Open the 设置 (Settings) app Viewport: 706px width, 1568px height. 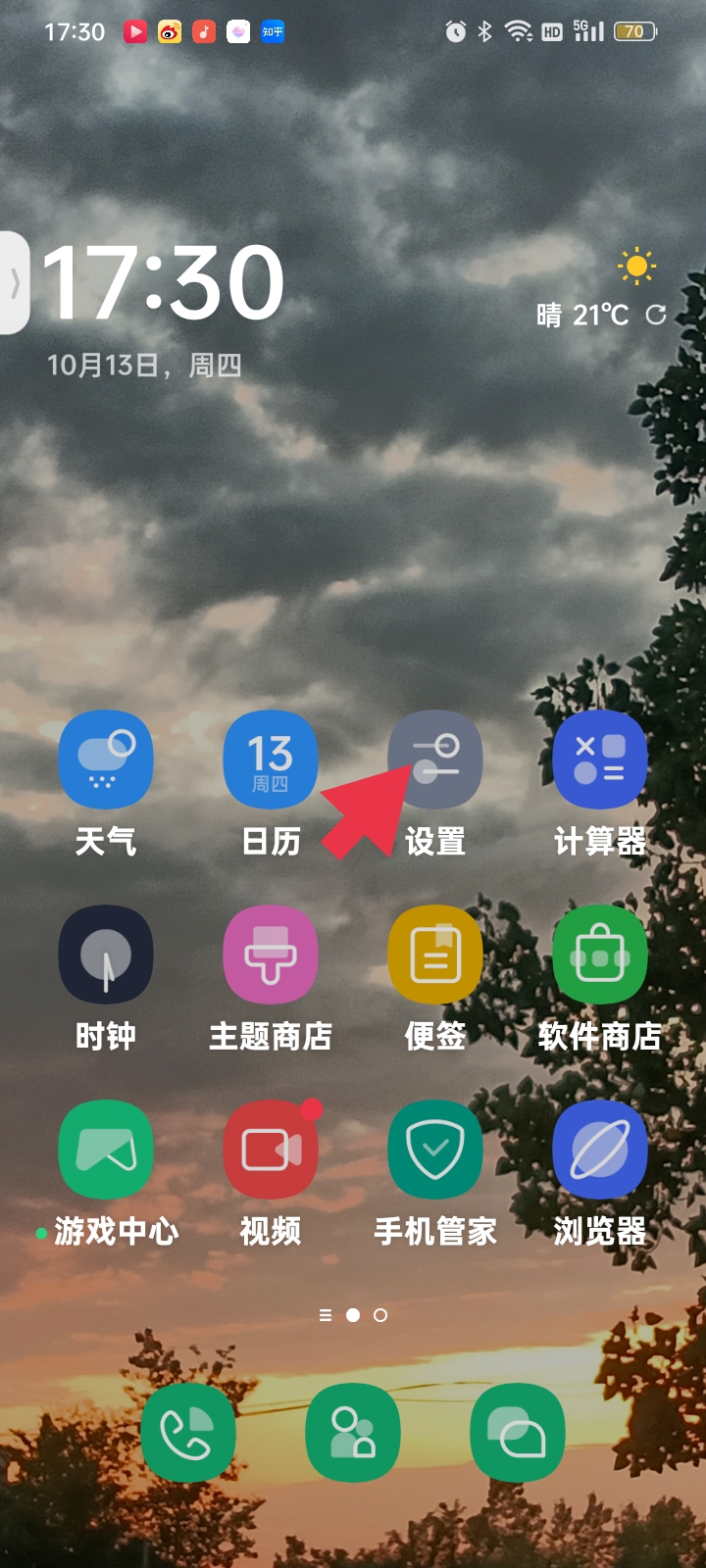(434, 759)
